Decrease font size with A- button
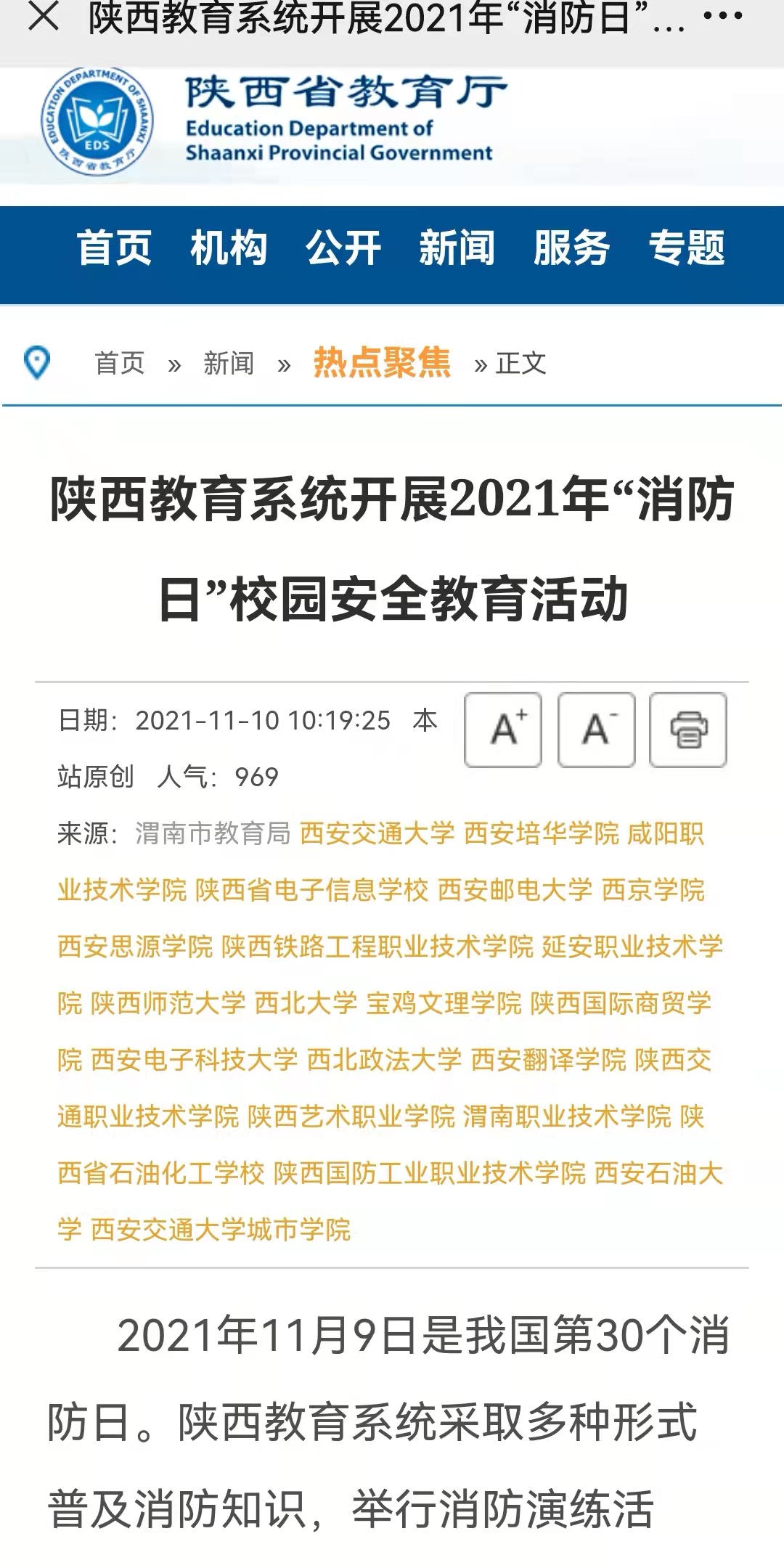 596,730
